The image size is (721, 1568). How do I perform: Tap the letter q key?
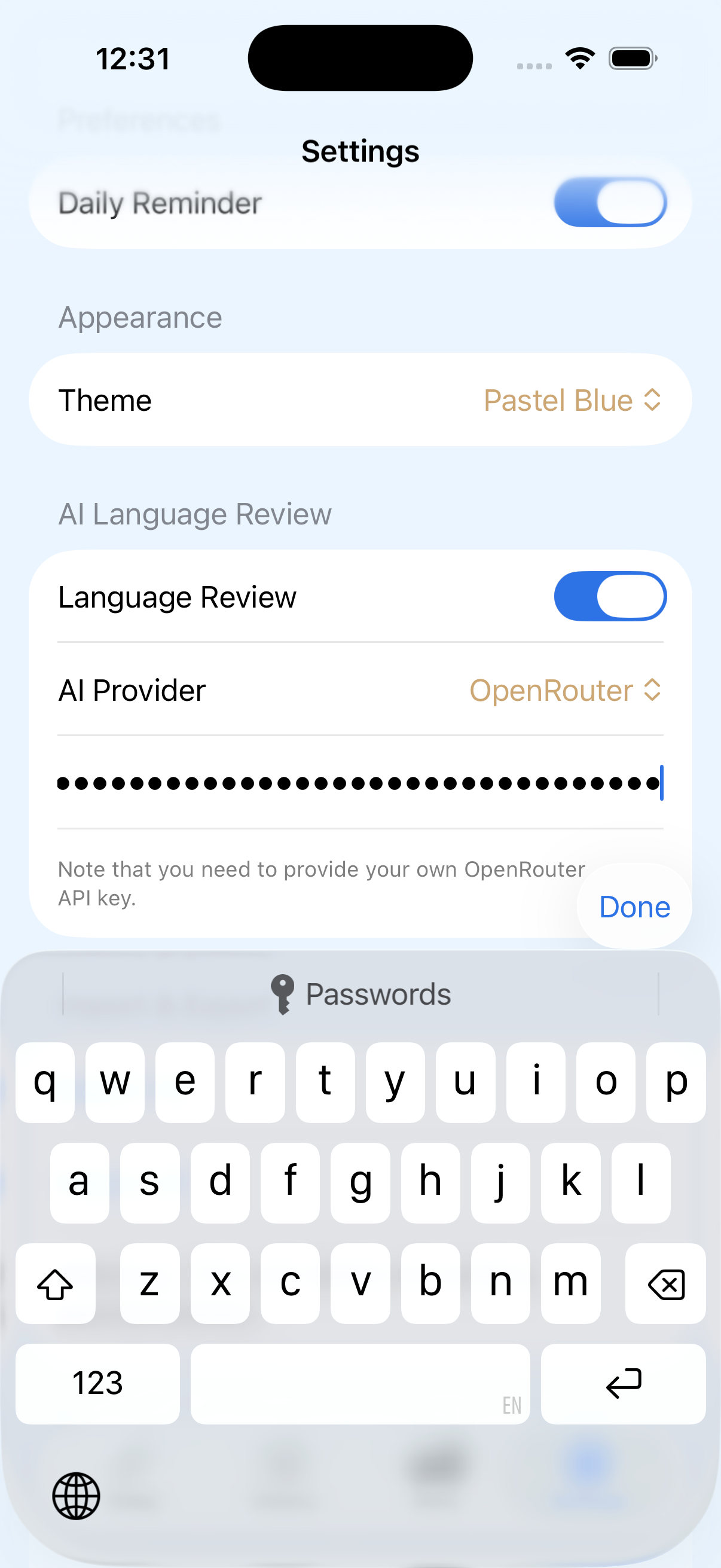[x=45, y=1082]
